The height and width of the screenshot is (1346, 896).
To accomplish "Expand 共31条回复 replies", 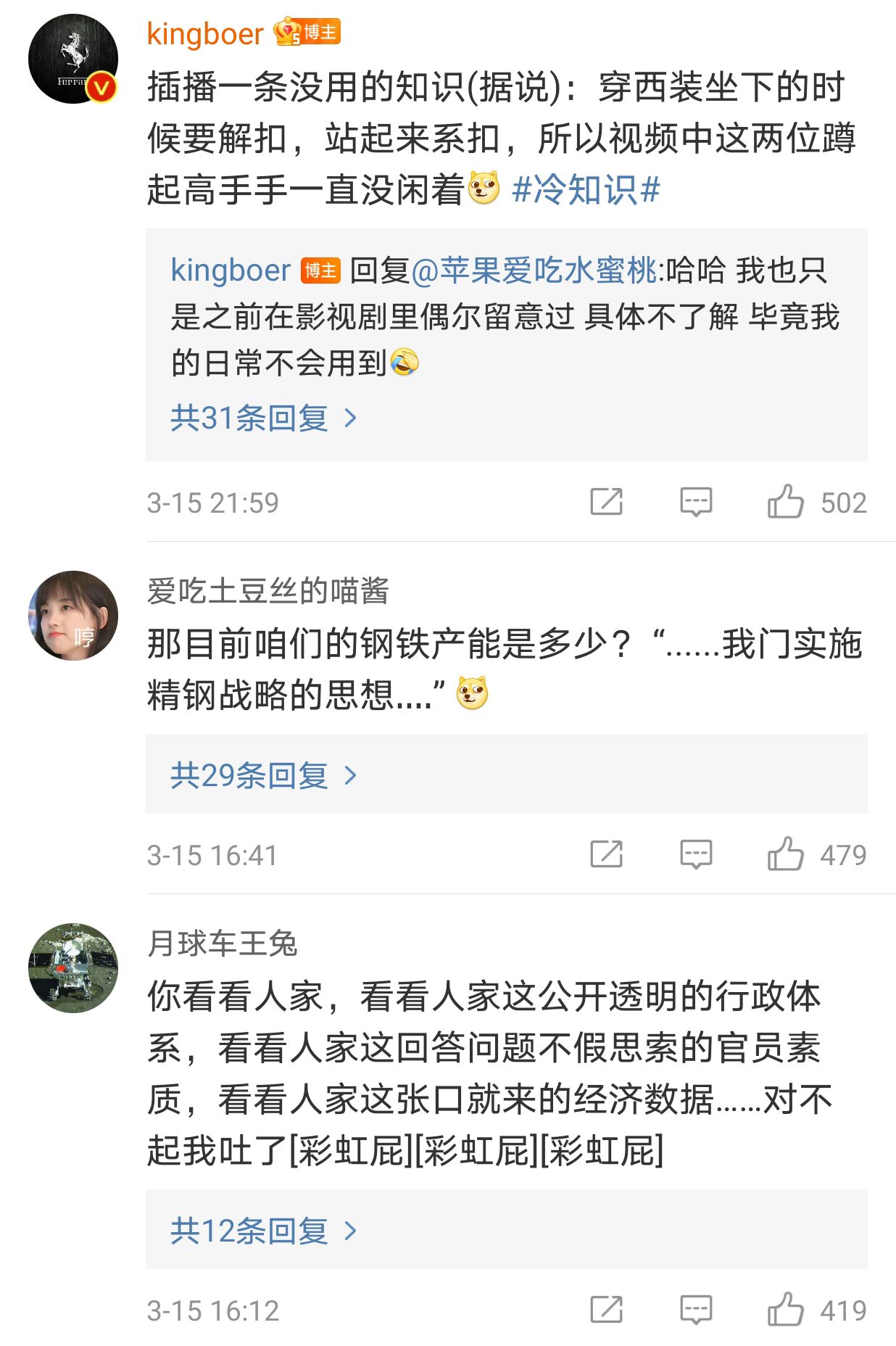I will pos(264,418).
